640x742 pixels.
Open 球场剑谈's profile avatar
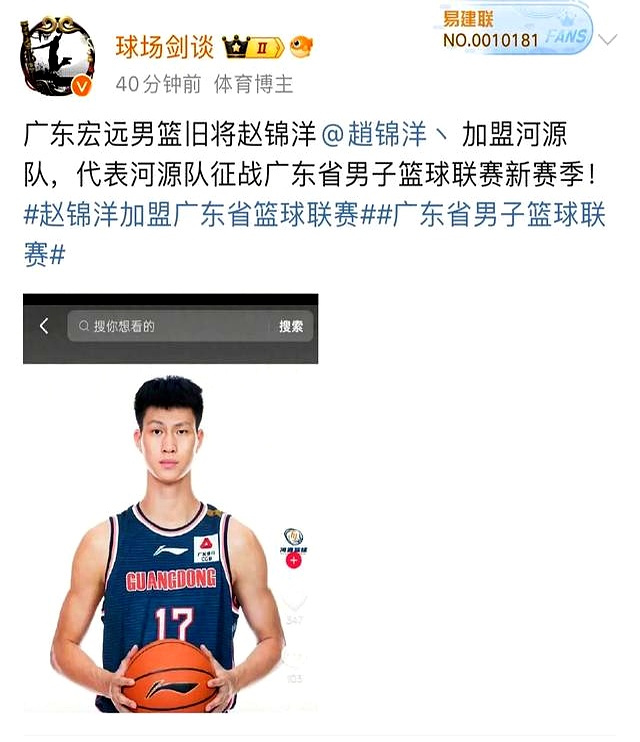click(x=57, y=57)
